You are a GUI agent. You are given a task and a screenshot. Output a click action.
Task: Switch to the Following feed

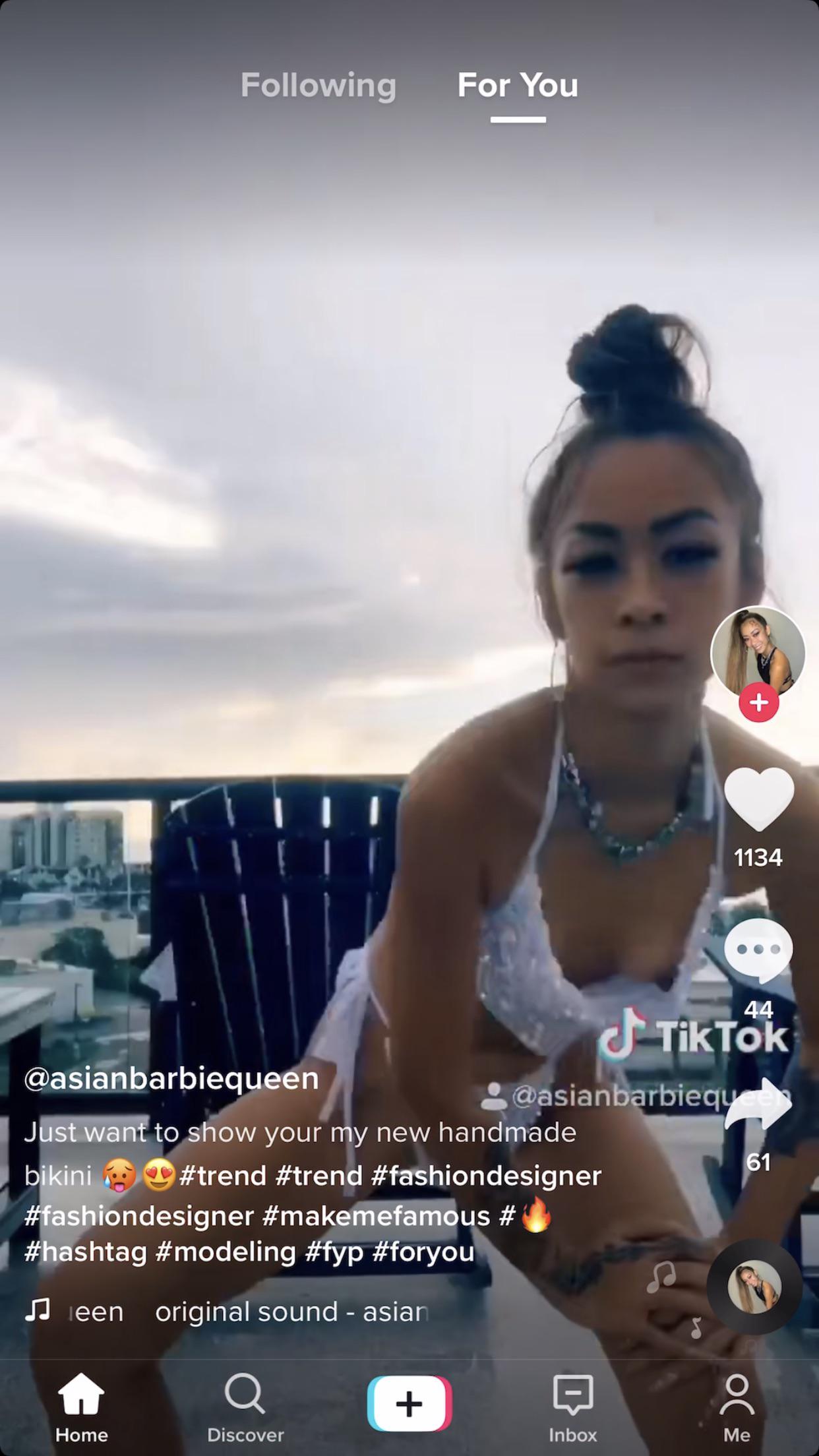pos(318,86)
